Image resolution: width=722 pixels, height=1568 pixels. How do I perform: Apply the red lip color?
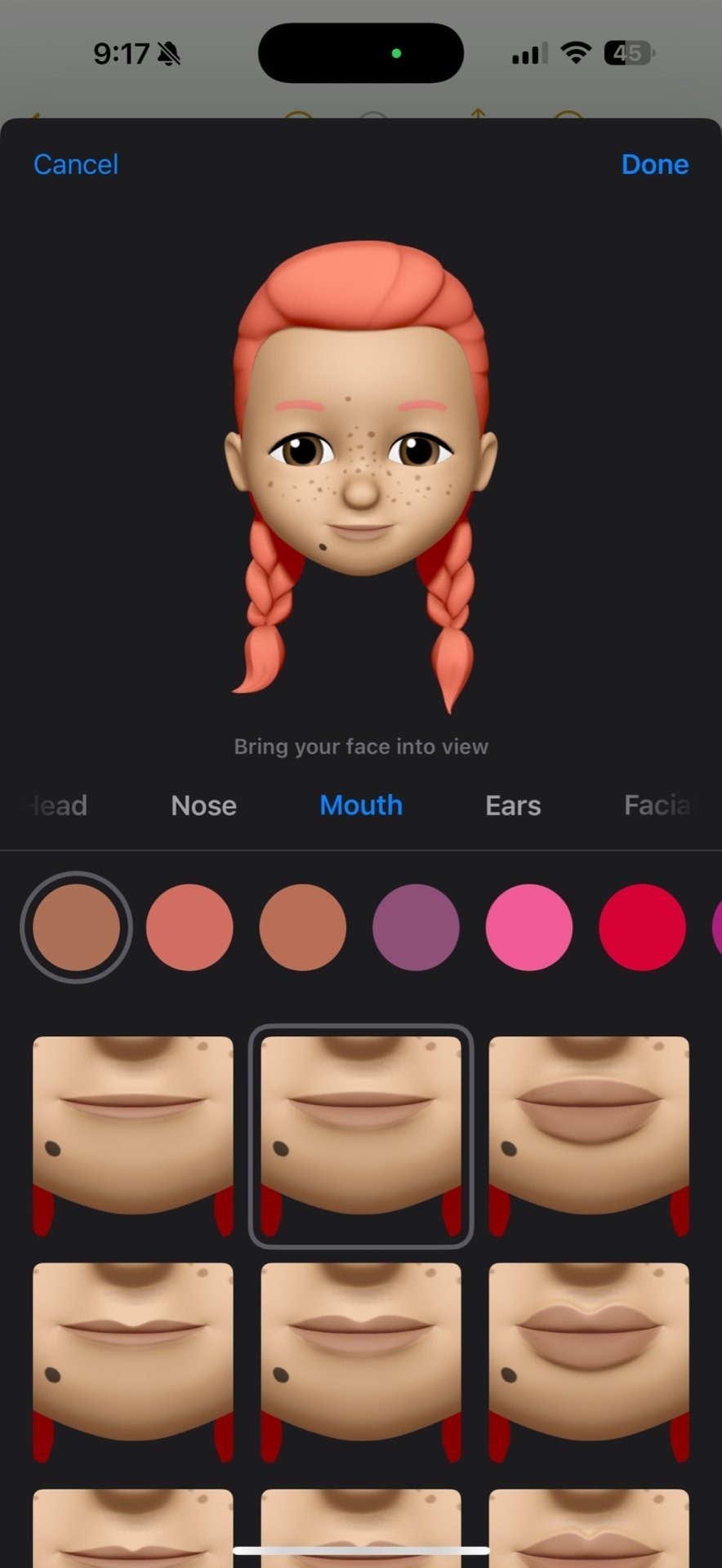(642, 927)
